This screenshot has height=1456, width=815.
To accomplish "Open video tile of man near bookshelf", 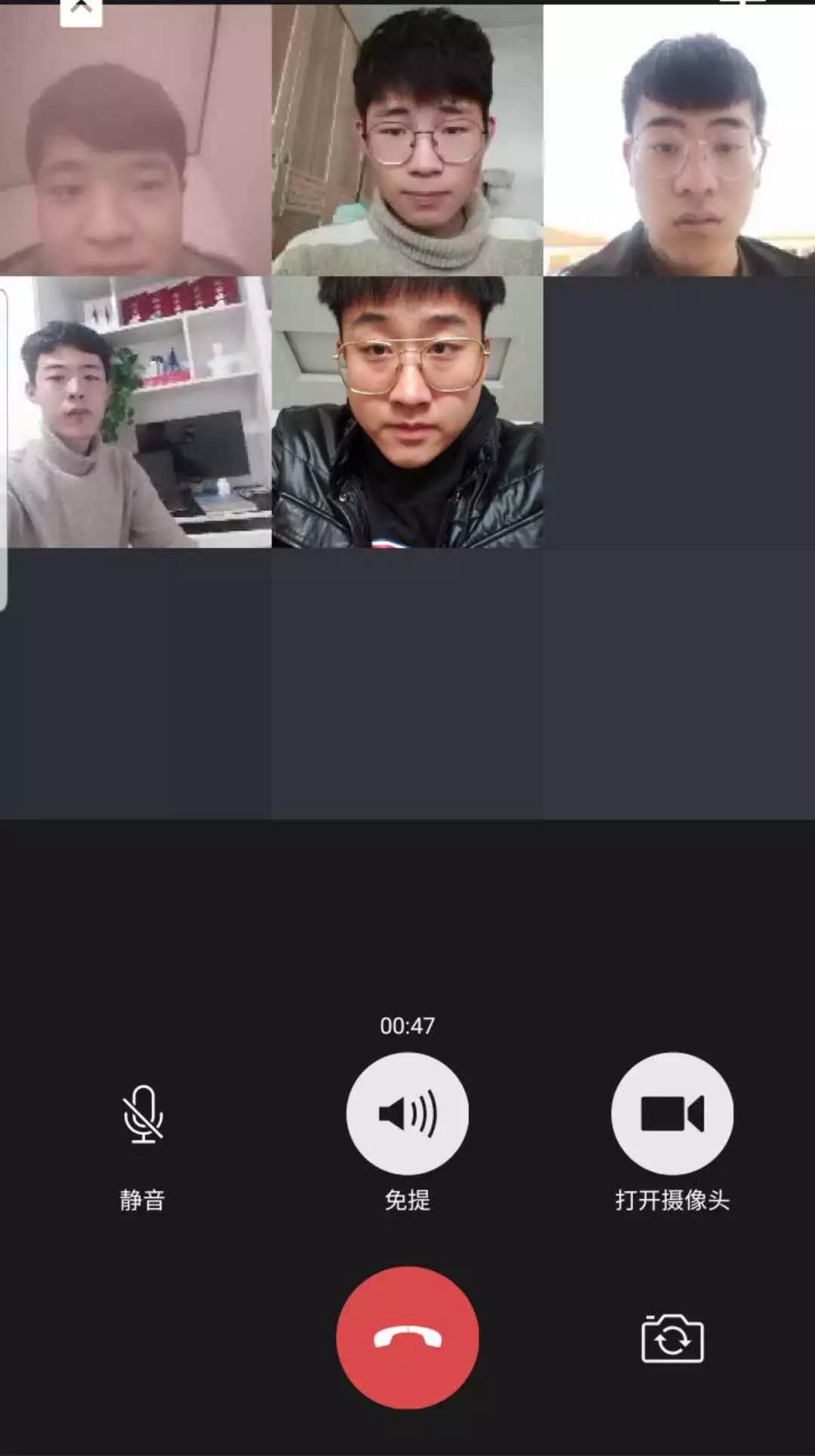I will point(137,412).
